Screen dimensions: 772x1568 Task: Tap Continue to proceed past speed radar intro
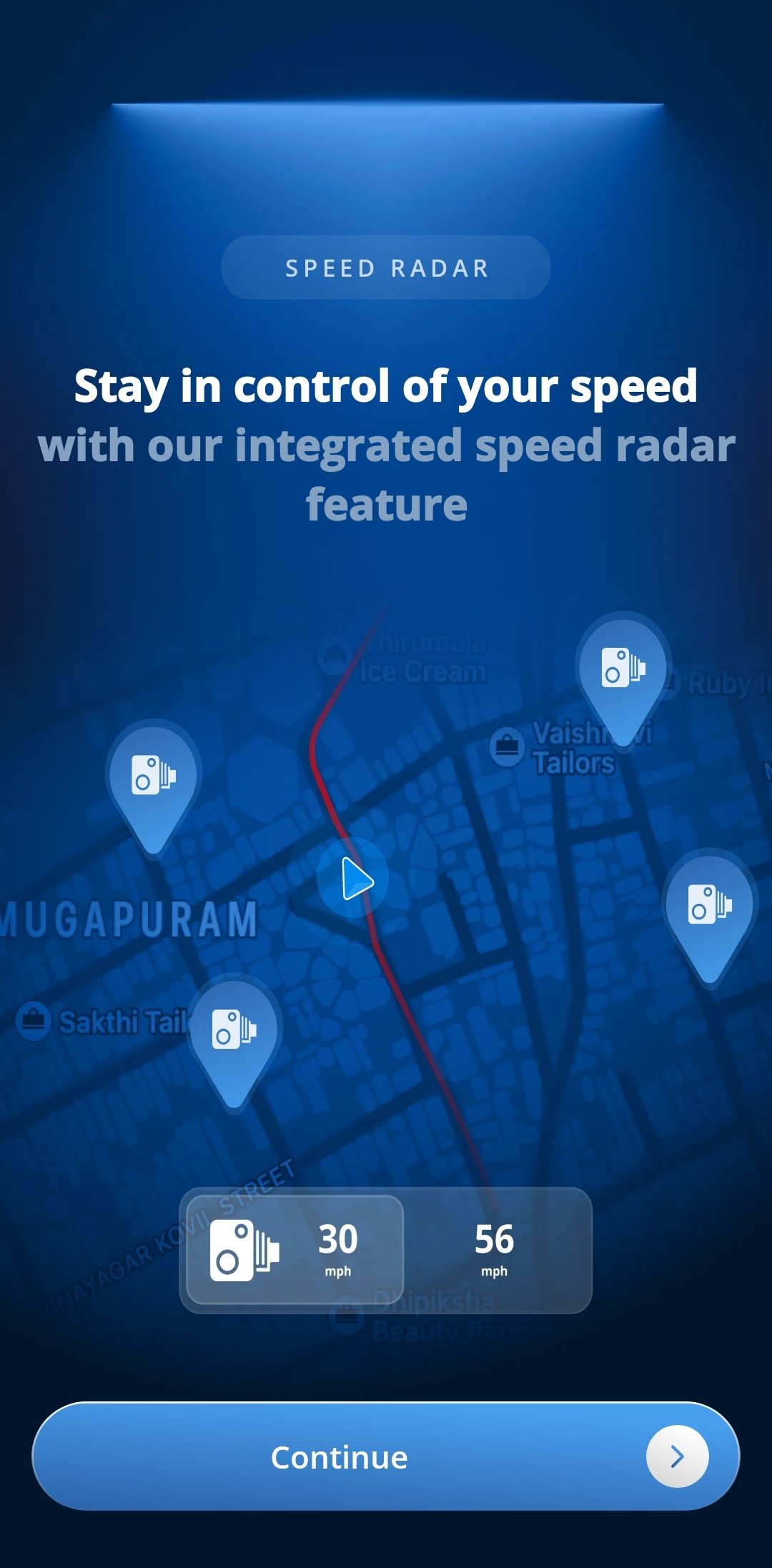tap(386, 1456)
